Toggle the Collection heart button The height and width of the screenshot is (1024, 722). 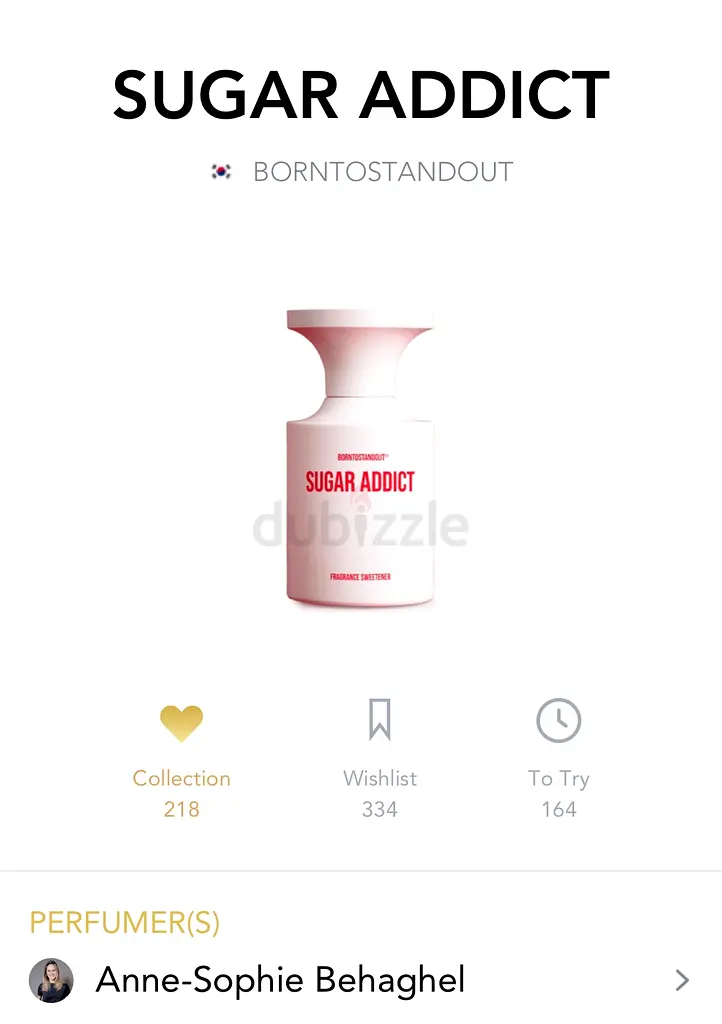click(x=181, y=722)
